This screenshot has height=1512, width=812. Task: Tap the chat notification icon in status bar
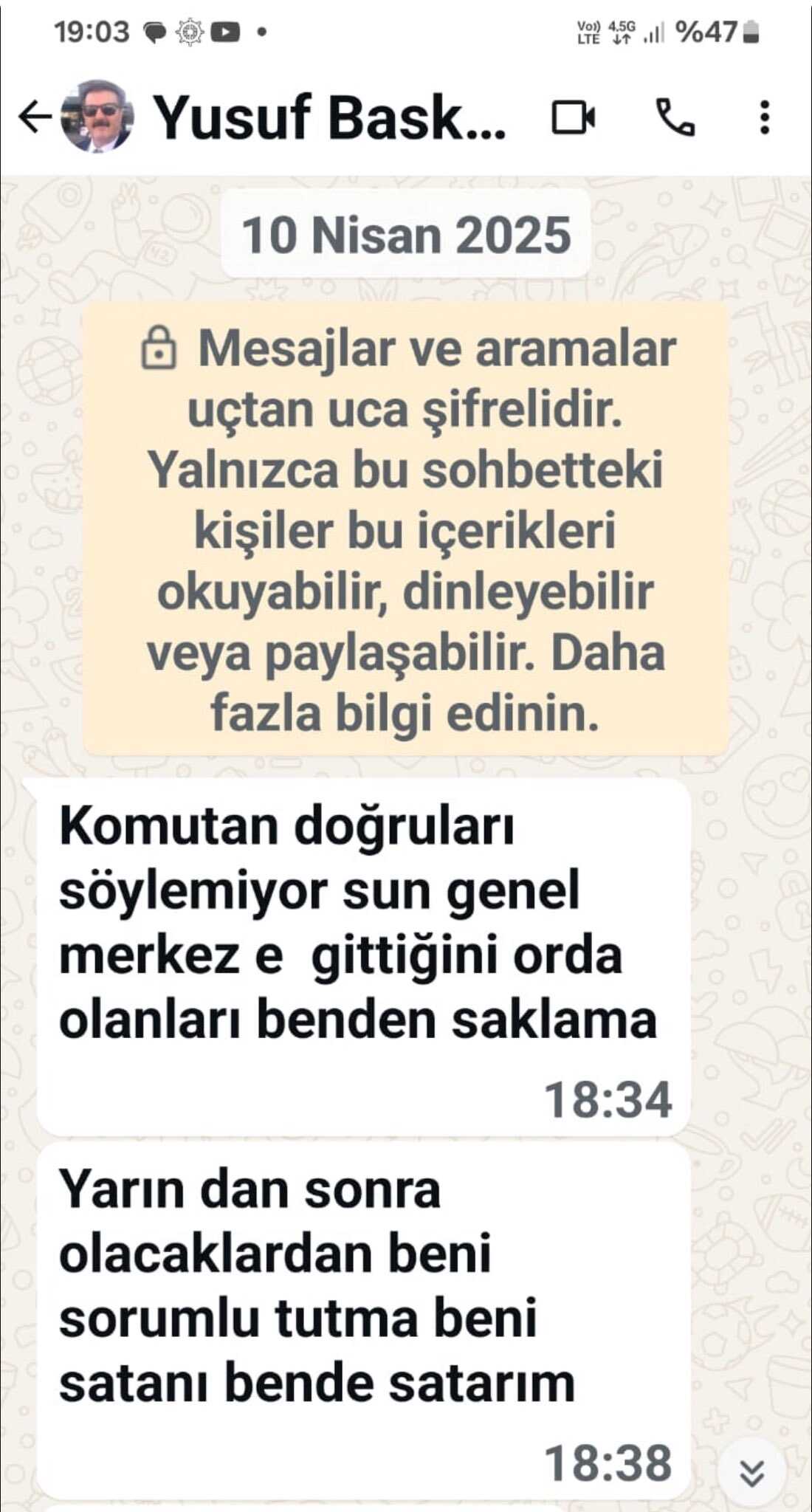(154, 31)
